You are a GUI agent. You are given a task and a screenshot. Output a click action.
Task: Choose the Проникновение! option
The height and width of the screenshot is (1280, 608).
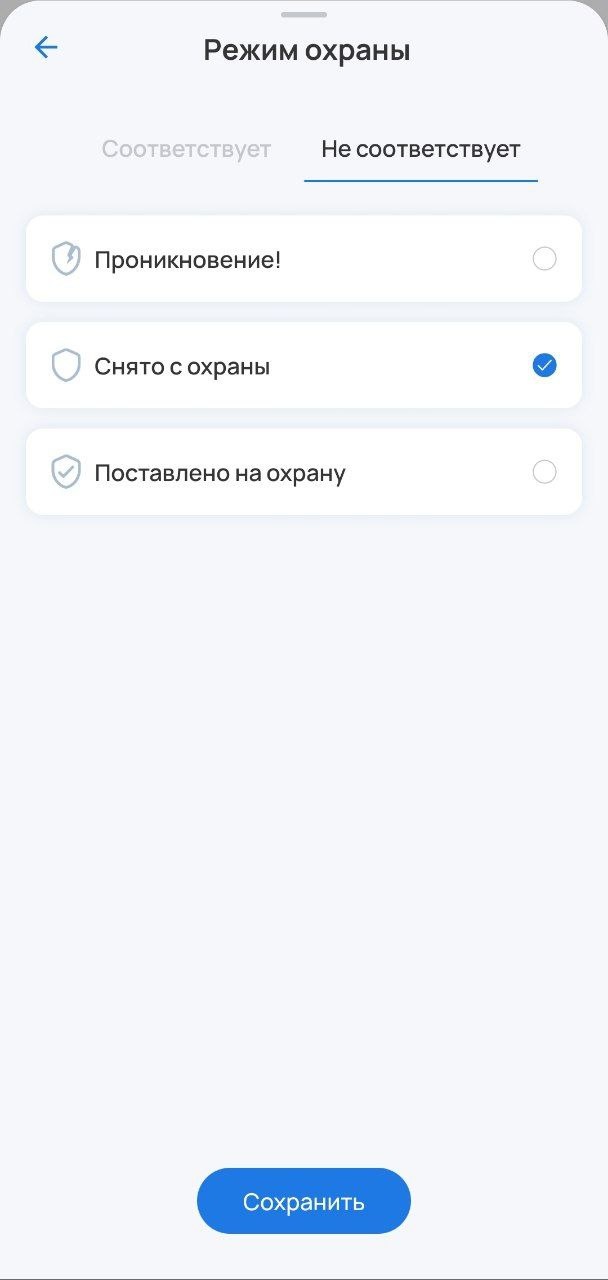(304, 260)
